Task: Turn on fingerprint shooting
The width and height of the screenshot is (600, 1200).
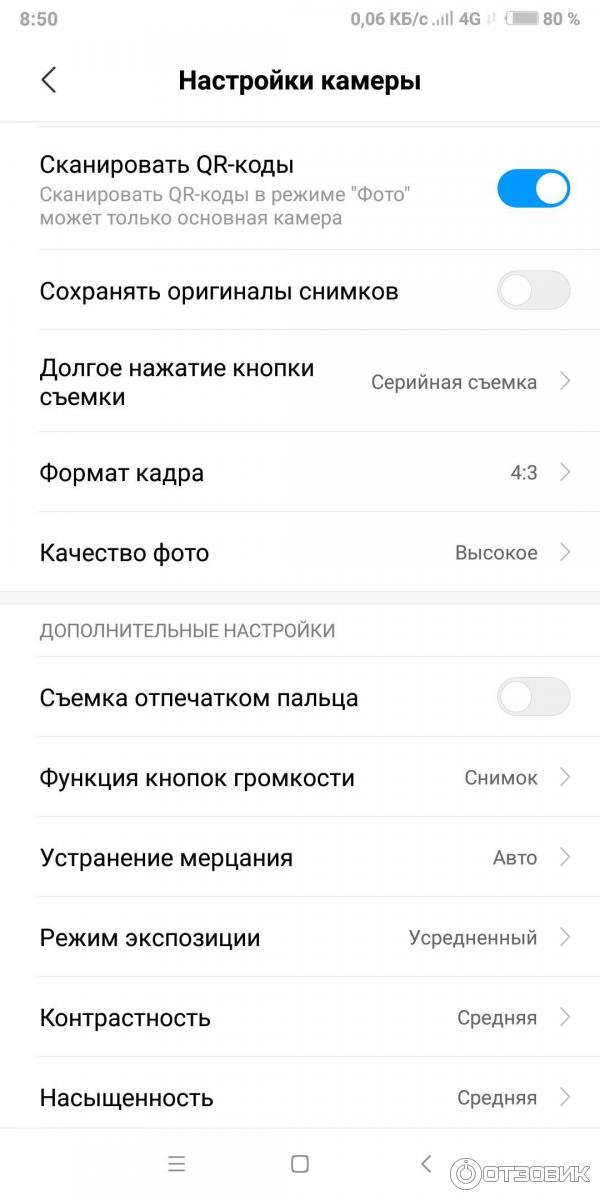Action: (533, 697)
